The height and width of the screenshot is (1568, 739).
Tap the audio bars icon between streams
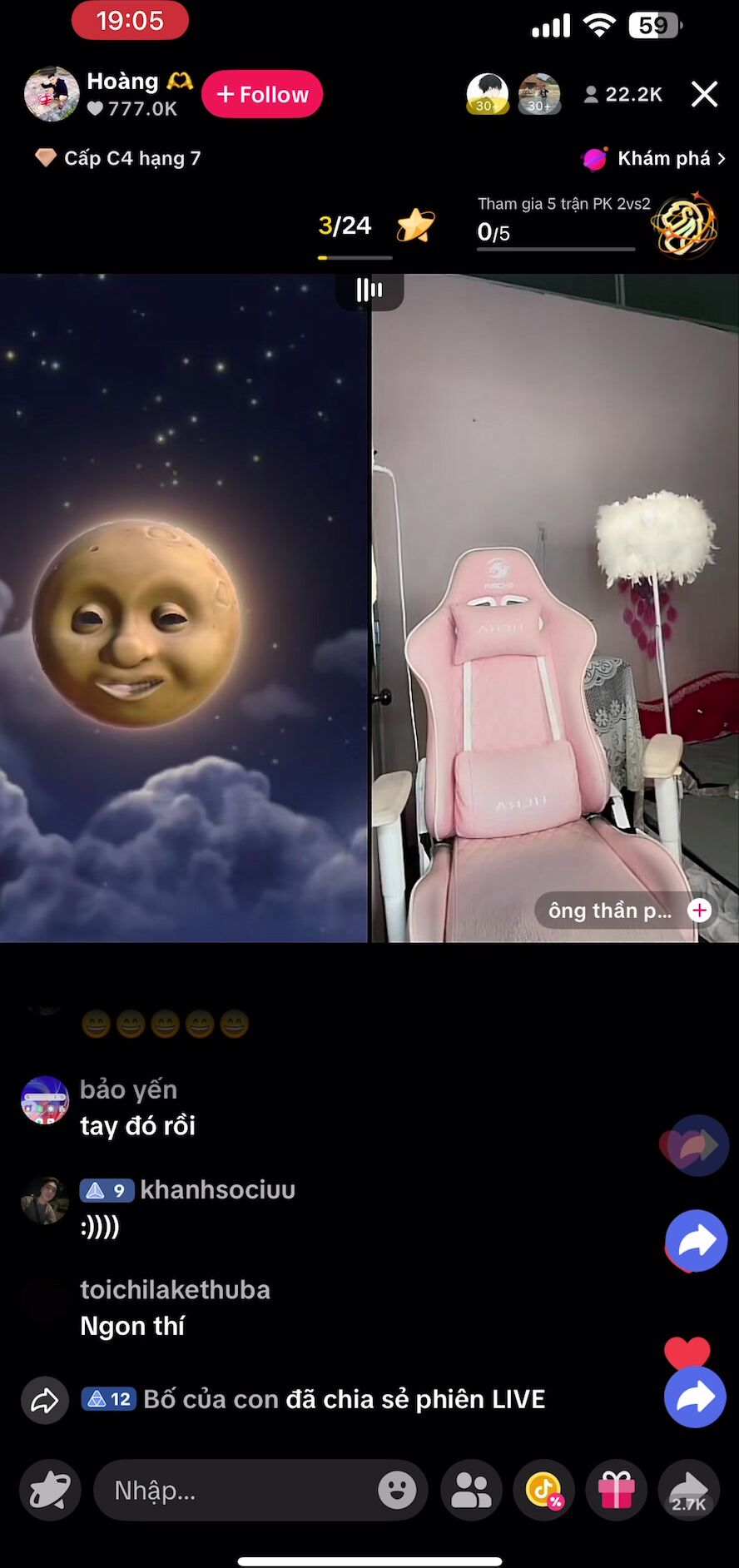tap(369, 290)
